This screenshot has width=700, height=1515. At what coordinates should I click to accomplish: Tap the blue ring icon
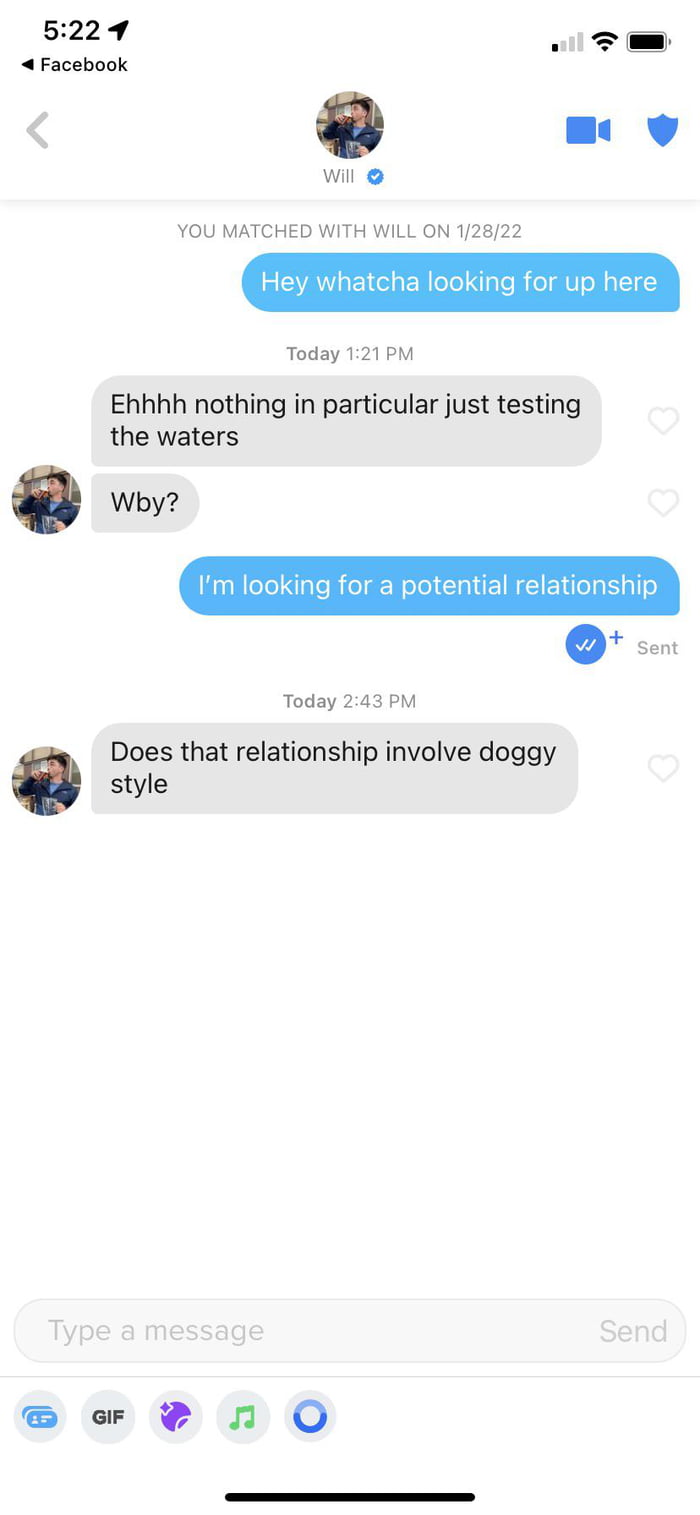310,1417
